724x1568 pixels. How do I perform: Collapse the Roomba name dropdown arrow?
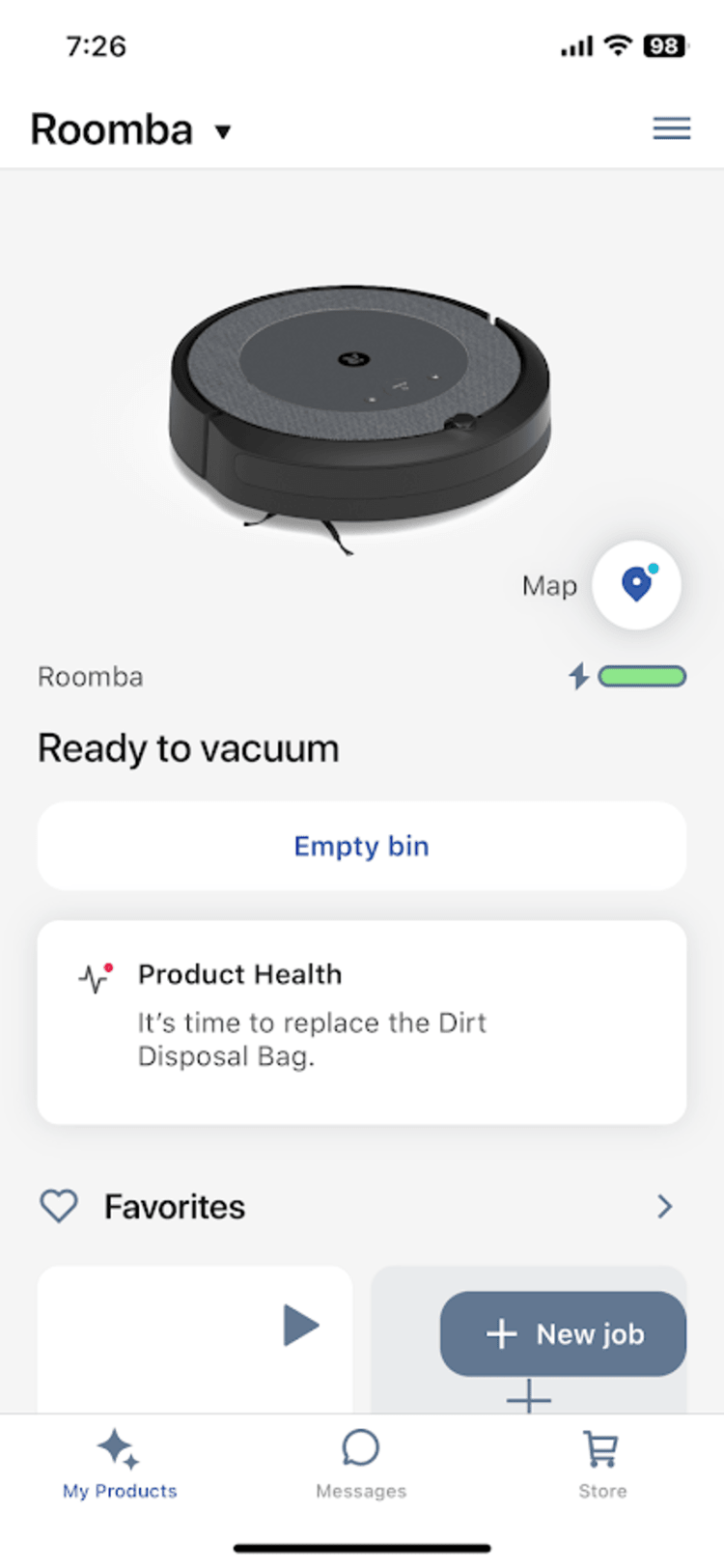(x=222, y=132)
